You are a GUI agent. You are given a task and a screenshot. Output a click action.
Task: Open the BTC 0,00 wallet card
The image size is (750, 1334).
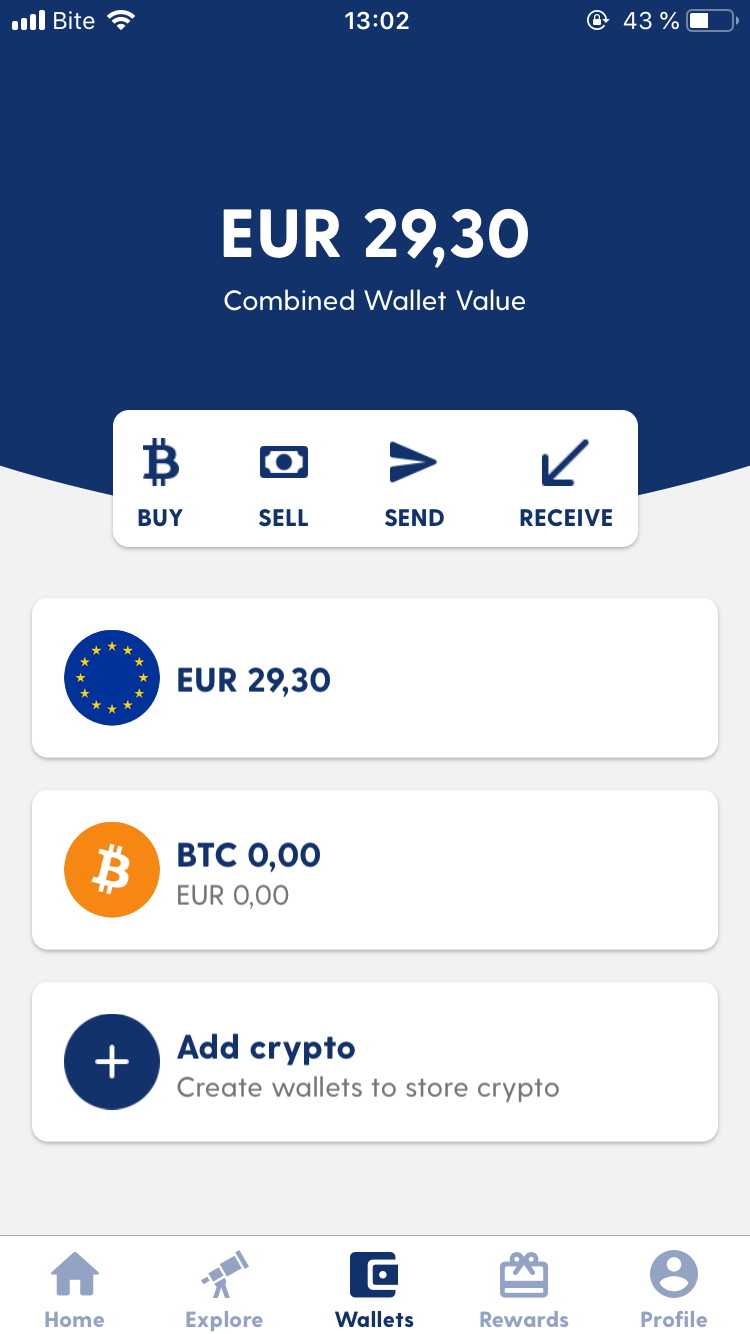tap(375, 870)
